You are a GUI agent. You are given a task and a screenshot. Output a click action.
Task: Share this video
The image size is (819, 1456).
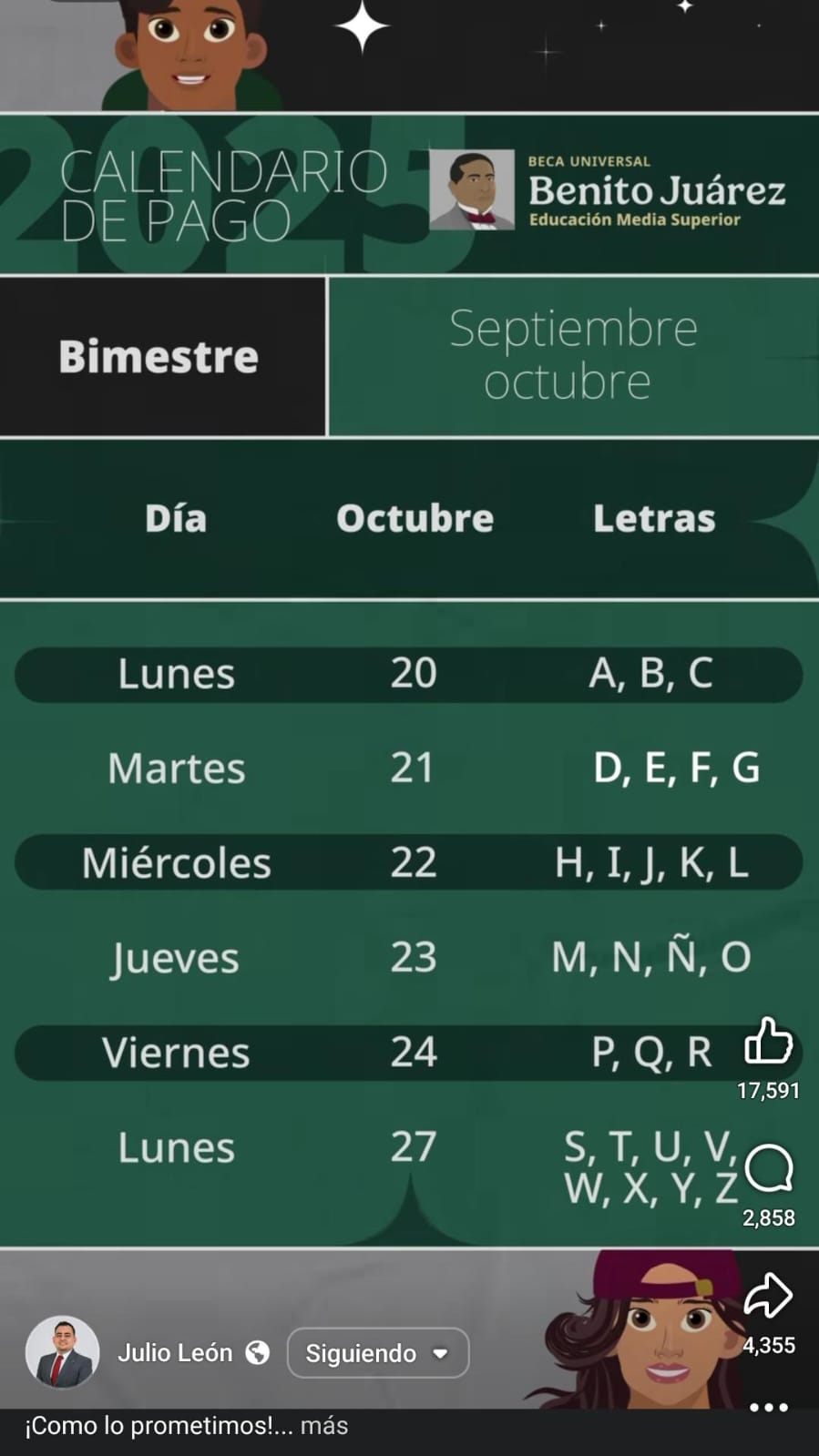768,1295
